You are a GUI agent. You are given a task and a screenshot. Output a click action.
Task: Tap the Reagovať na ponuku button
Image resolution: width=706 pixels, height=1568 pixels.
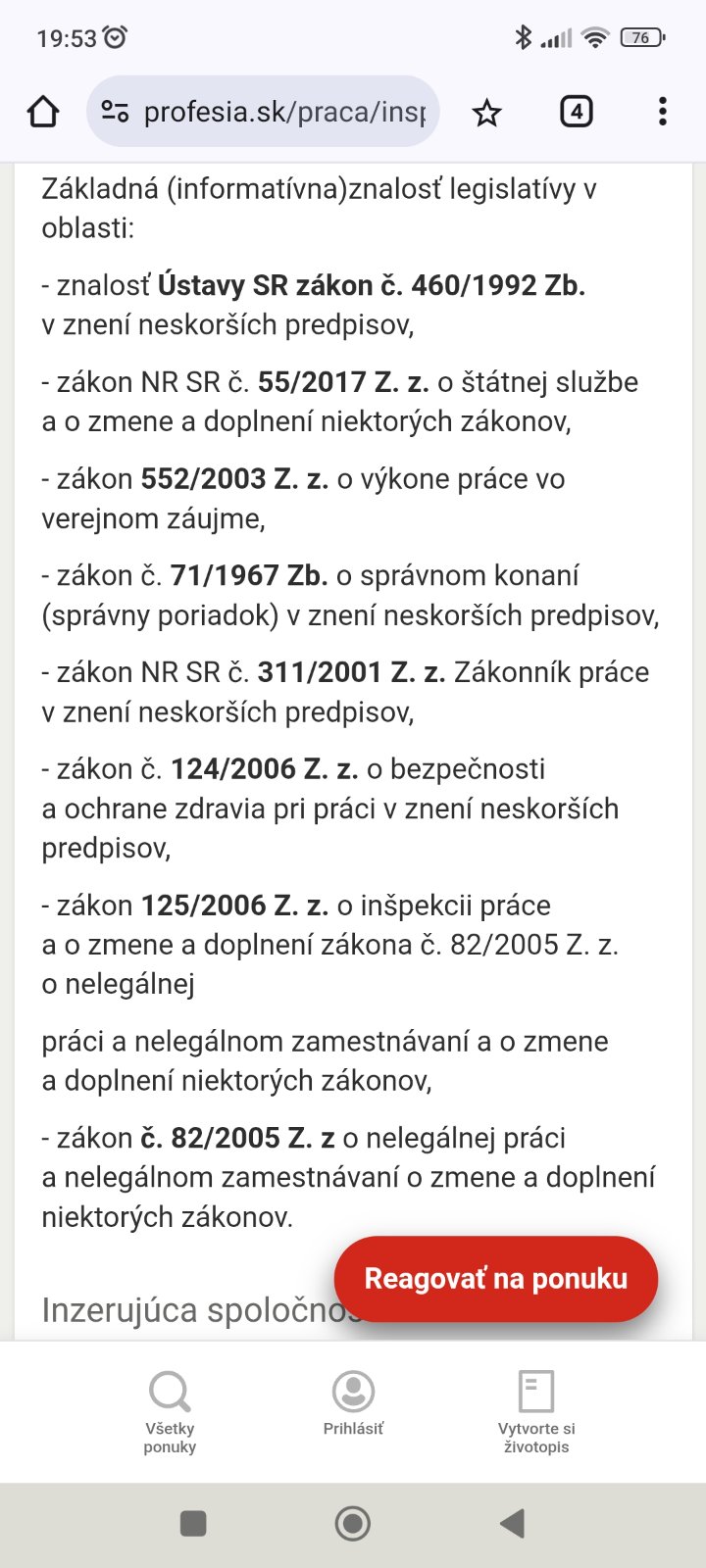pos(495,1279)
